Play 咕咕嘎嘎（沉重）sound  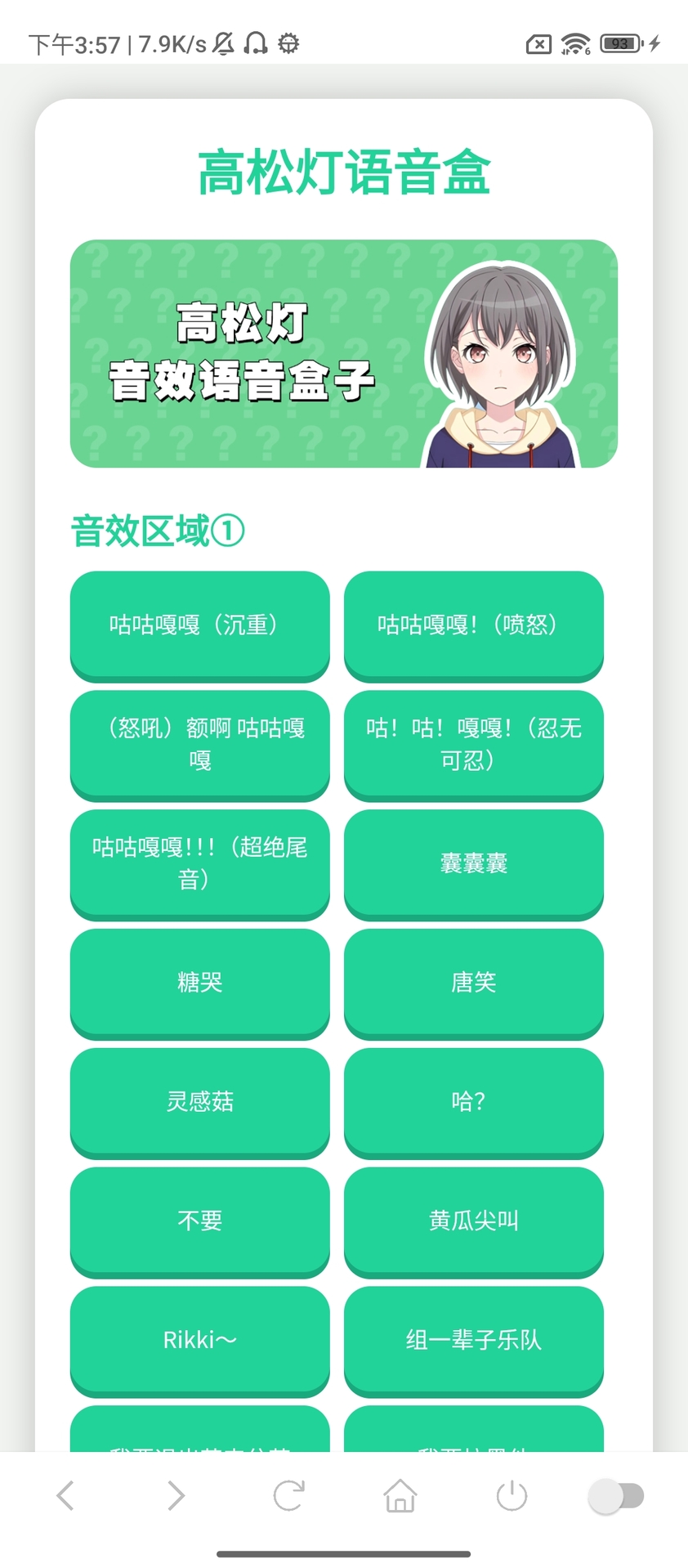pyautogui.click(x=199, y=625)
